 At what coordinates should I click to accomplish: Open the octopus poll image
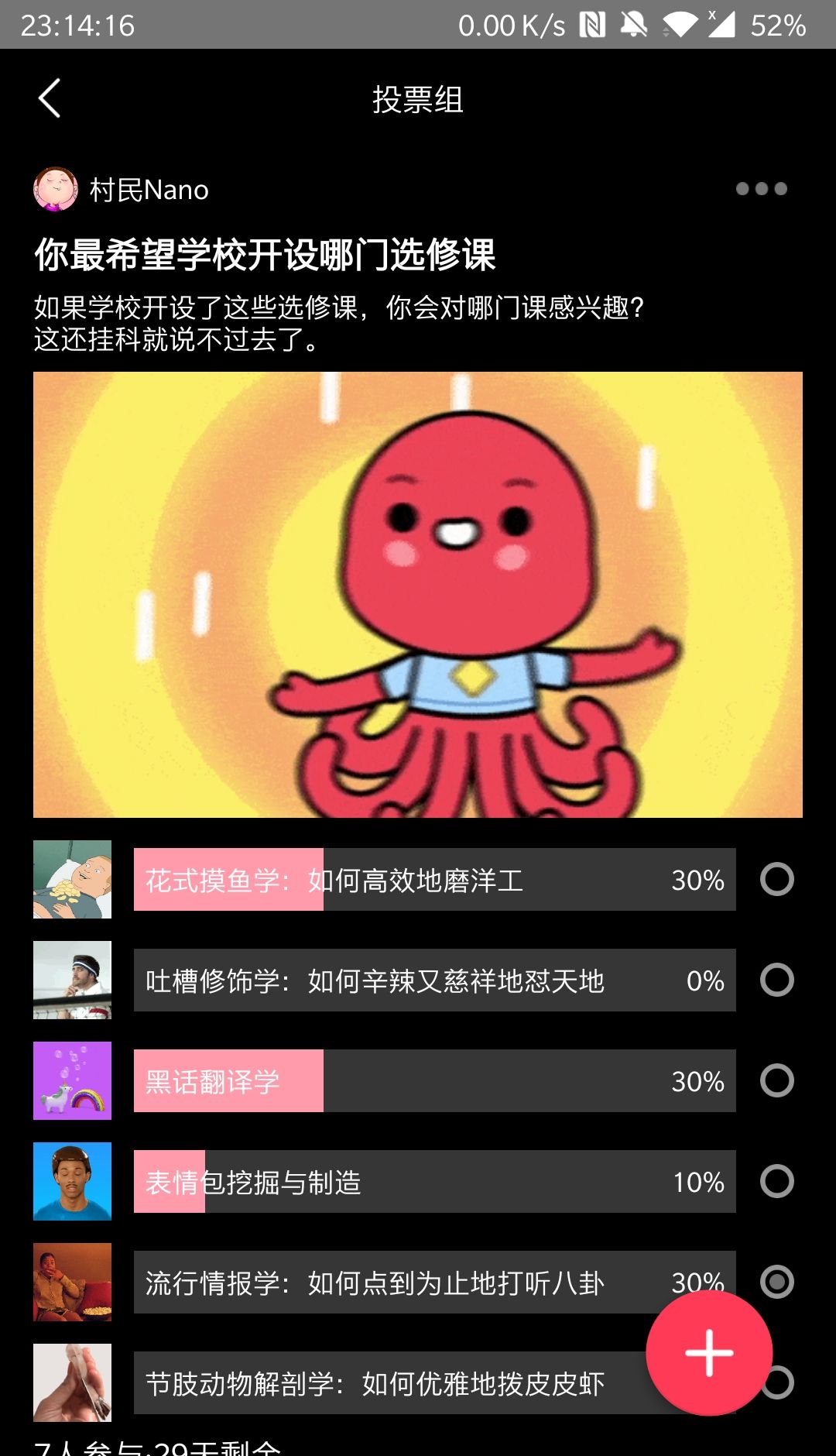click(x=418, y=595)
